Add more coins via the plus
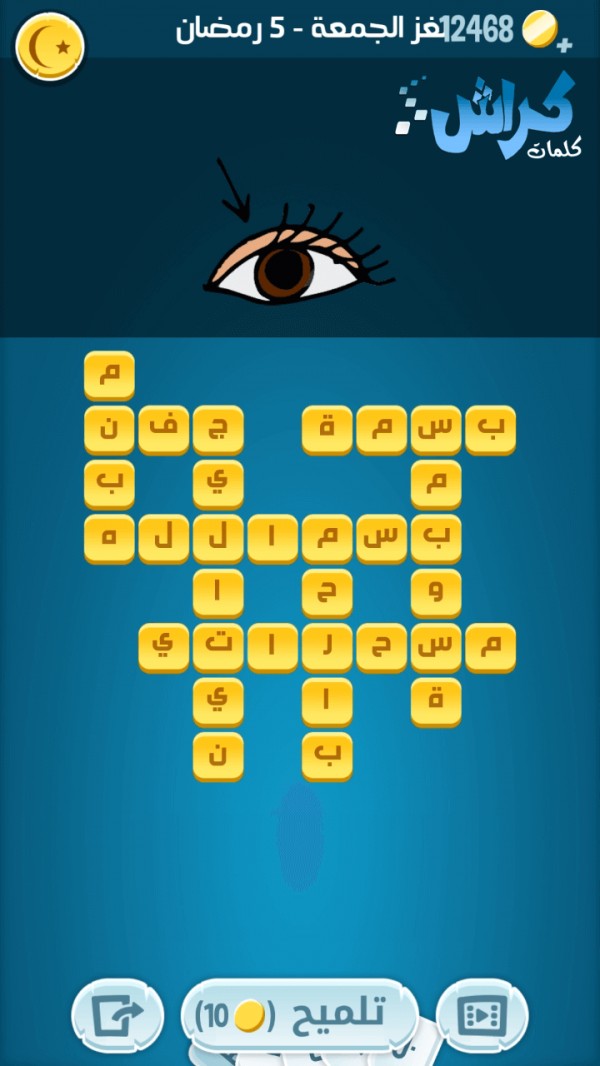Screen dimensions: 600x1066 (x=564, y=43)
